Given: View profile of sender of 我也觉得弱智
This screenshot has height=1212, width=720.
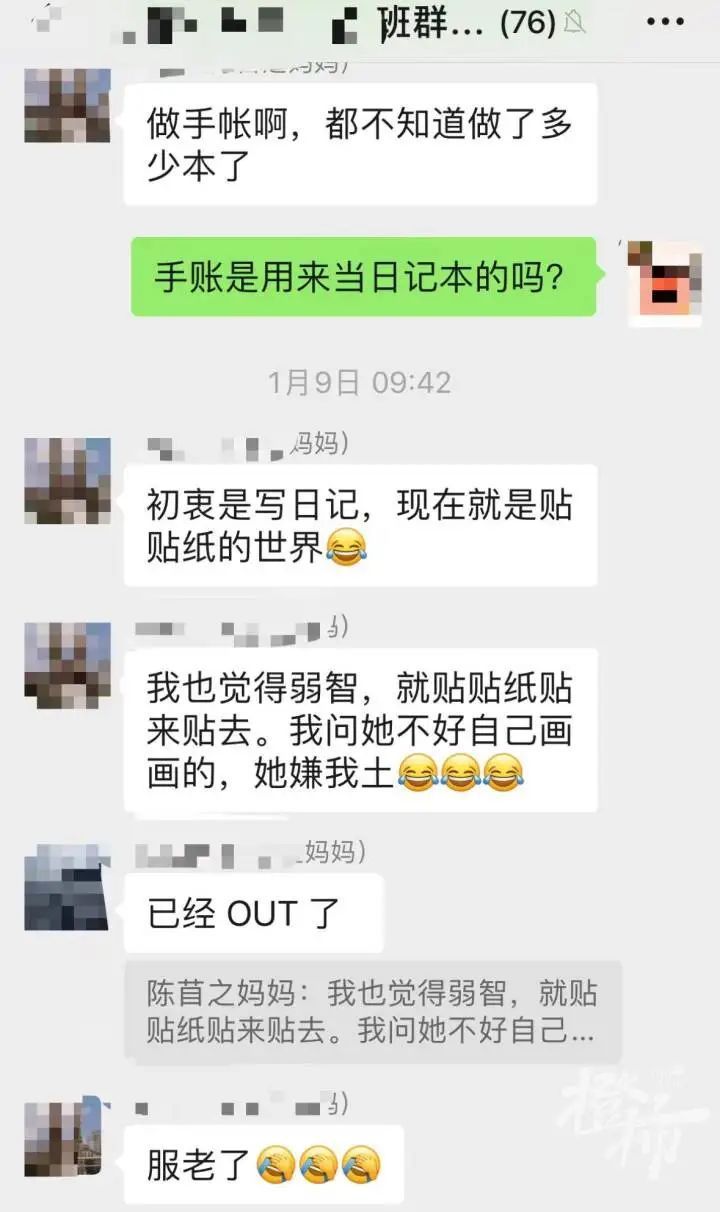Looking at the screenshot, I should coord(67,665).
